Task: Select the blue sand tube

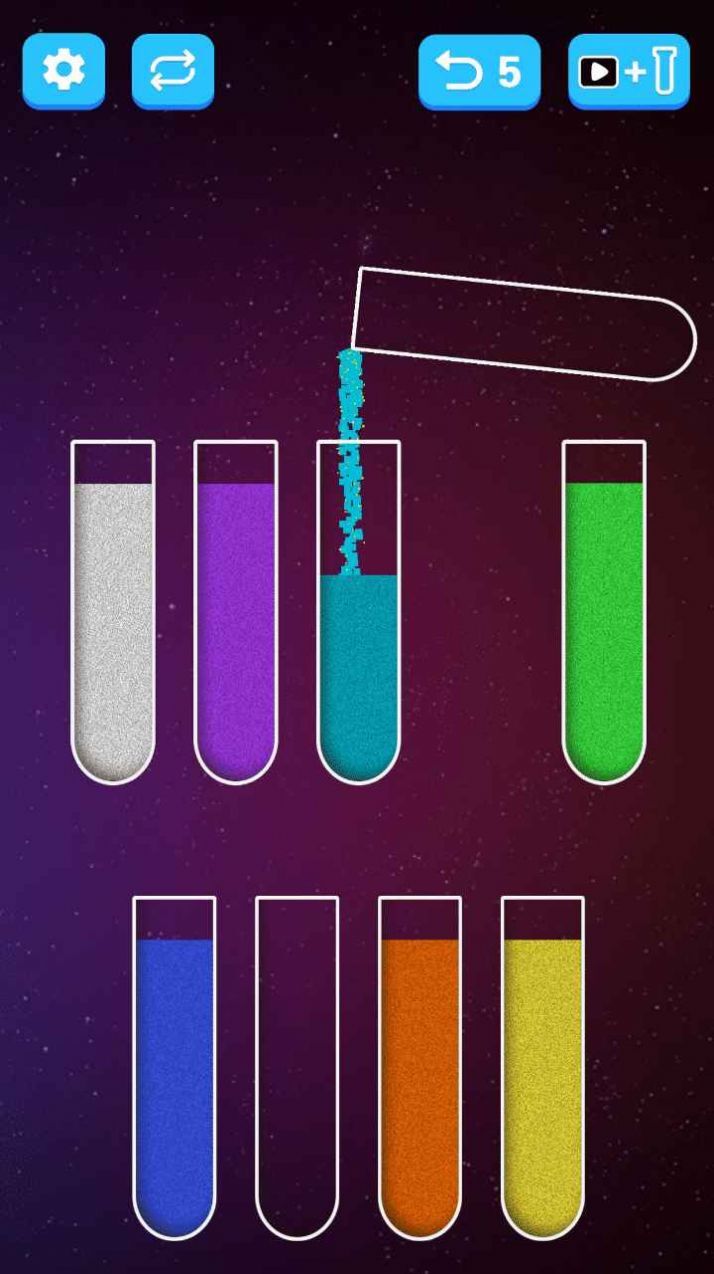Action: 174,1068
